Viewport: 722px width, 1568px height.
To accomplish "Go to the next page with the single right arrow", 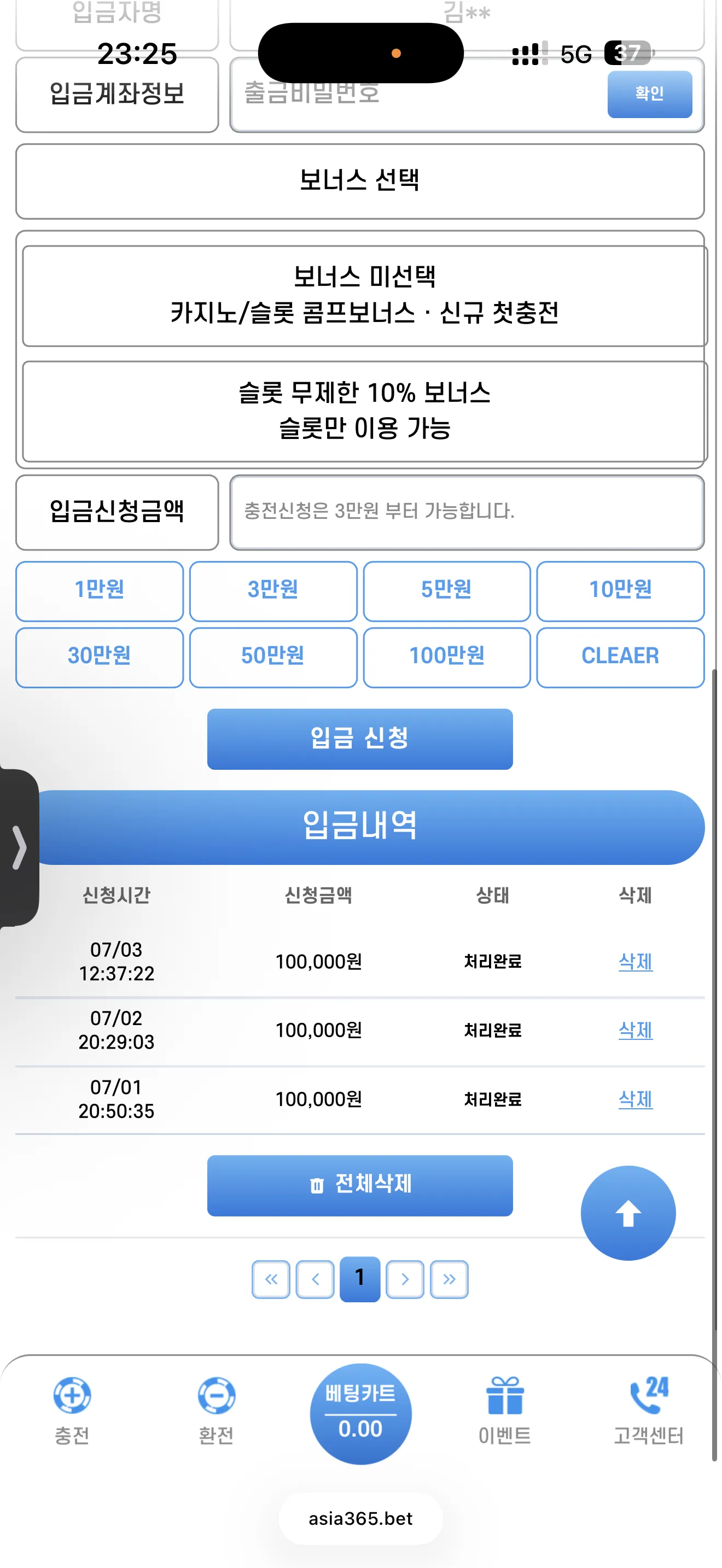I will [x=404, y=1279].
